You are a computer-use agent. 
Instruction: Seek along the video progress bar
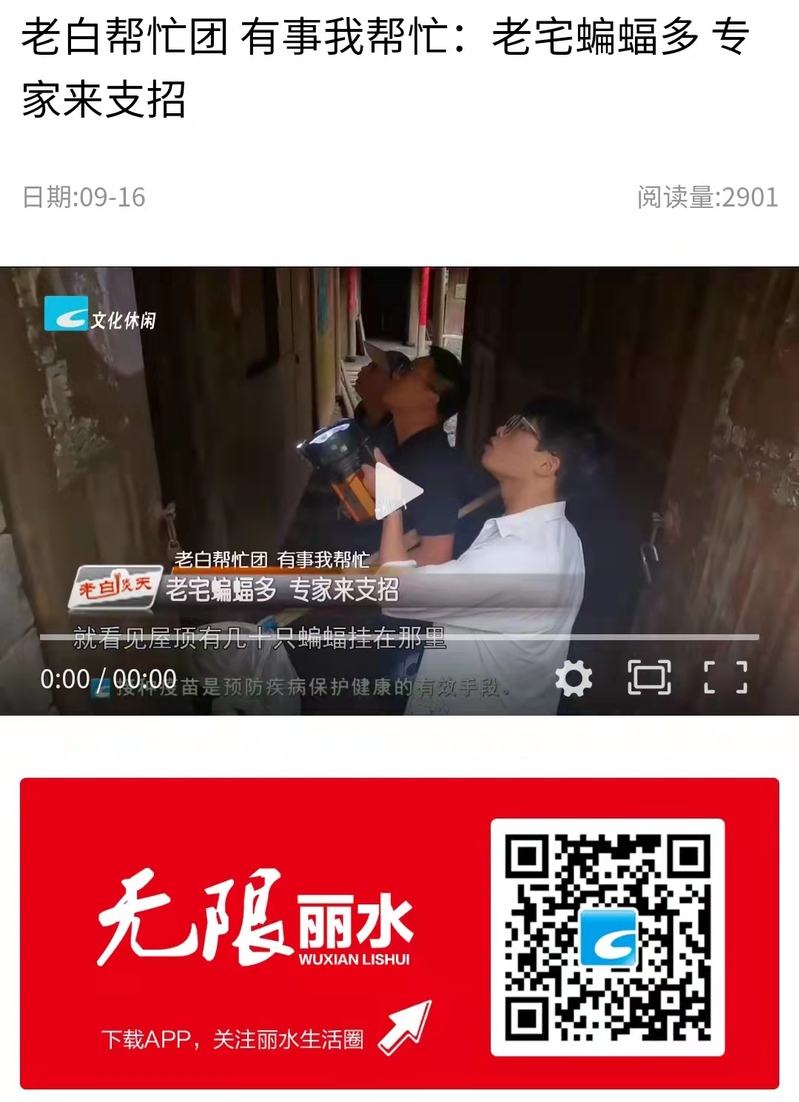pyautogui.click(x=399, y=637)
